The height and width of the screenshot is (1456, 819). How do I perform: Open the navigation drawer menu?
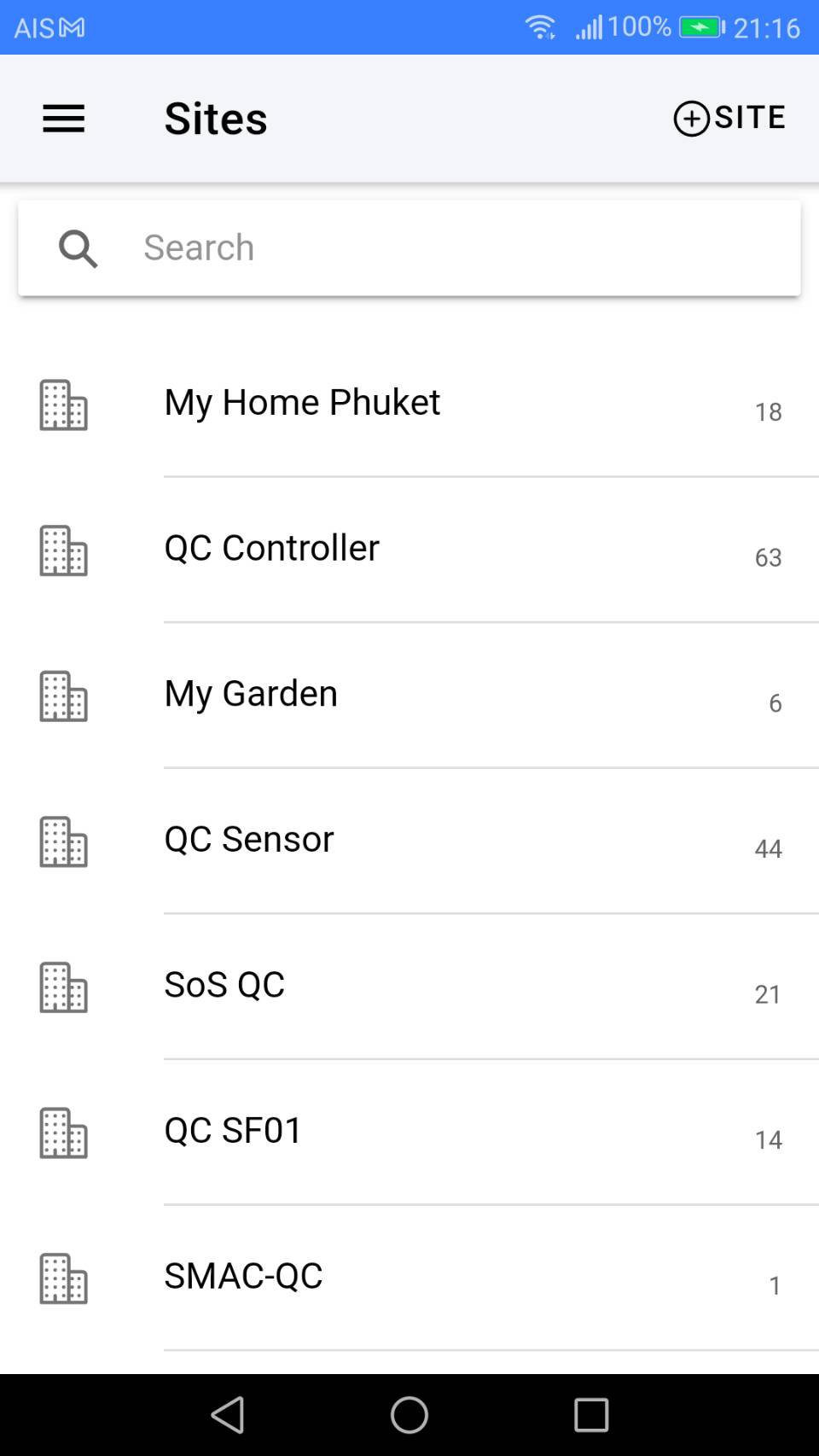[63, 119]
